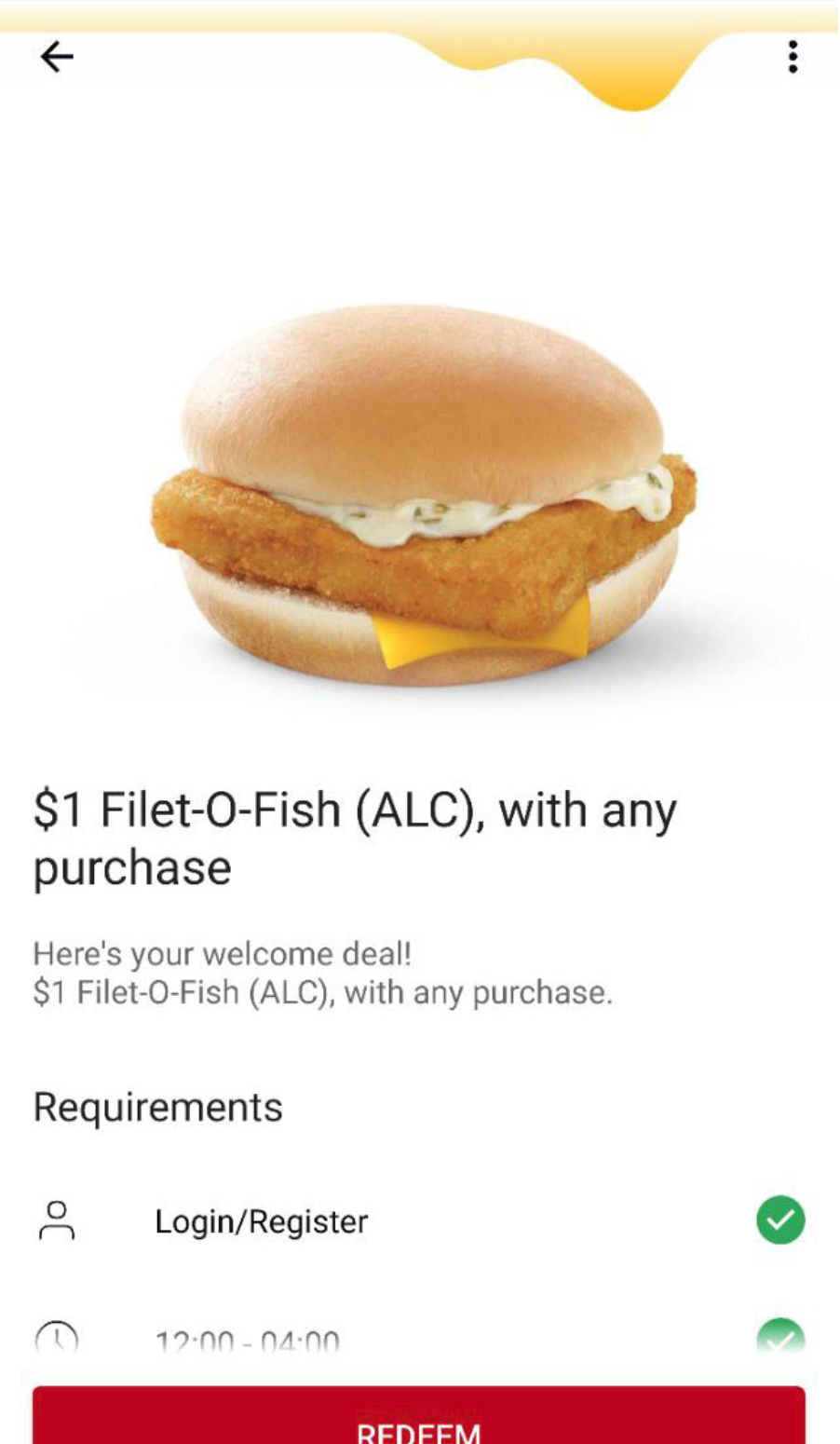This screenshot has height=1444, width=840.
Task: Redeem the $1 Filet-O-Fish deal
Action: coord(419,1420)
